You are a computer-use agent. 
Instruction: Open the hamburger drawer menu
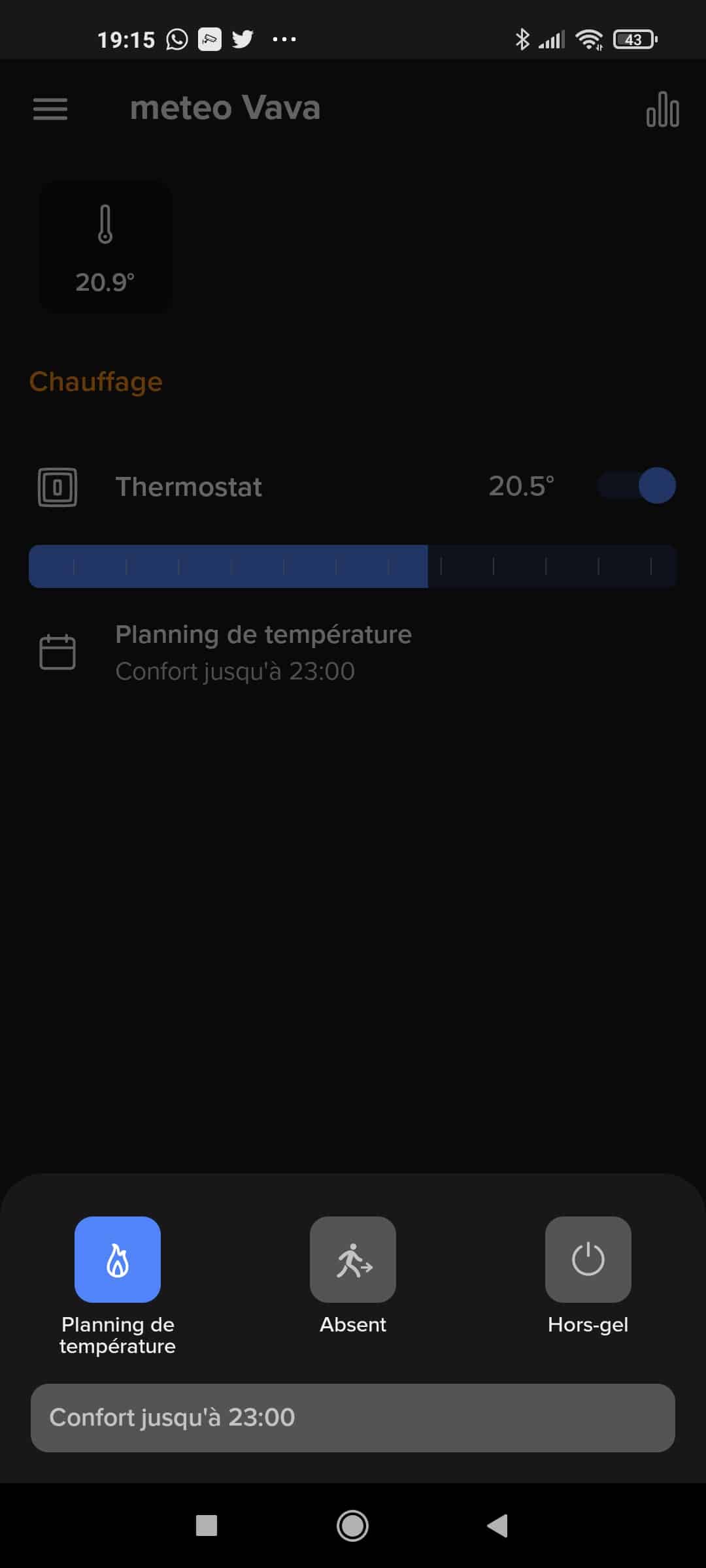point(50,109)
